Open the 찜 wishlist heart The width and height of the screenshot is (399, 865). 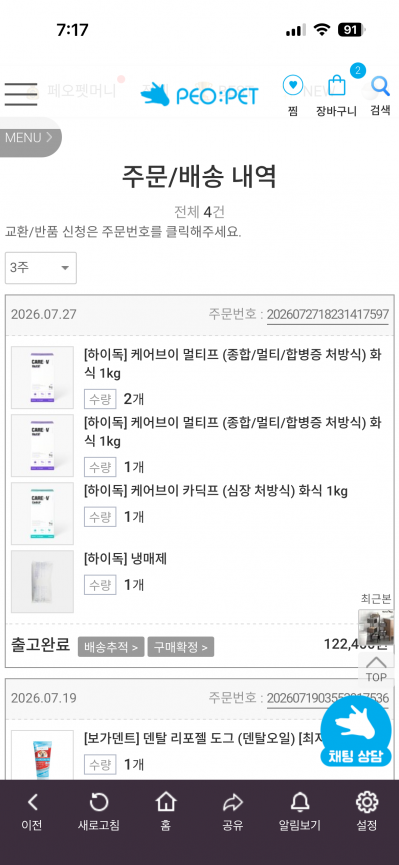[293, 95]
